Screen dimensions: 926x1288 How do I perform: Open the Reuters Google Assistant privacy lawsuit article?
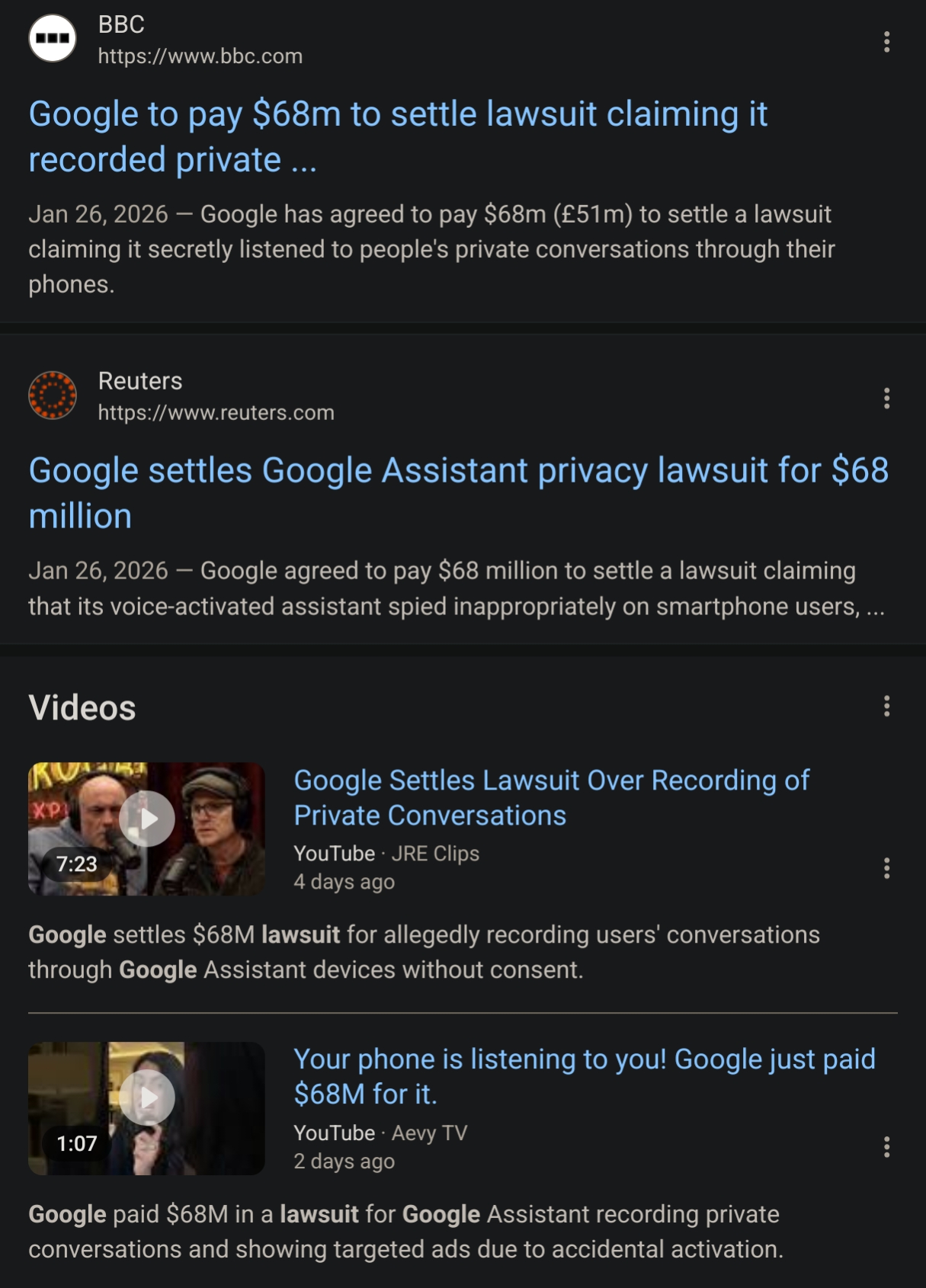[457, 492]
